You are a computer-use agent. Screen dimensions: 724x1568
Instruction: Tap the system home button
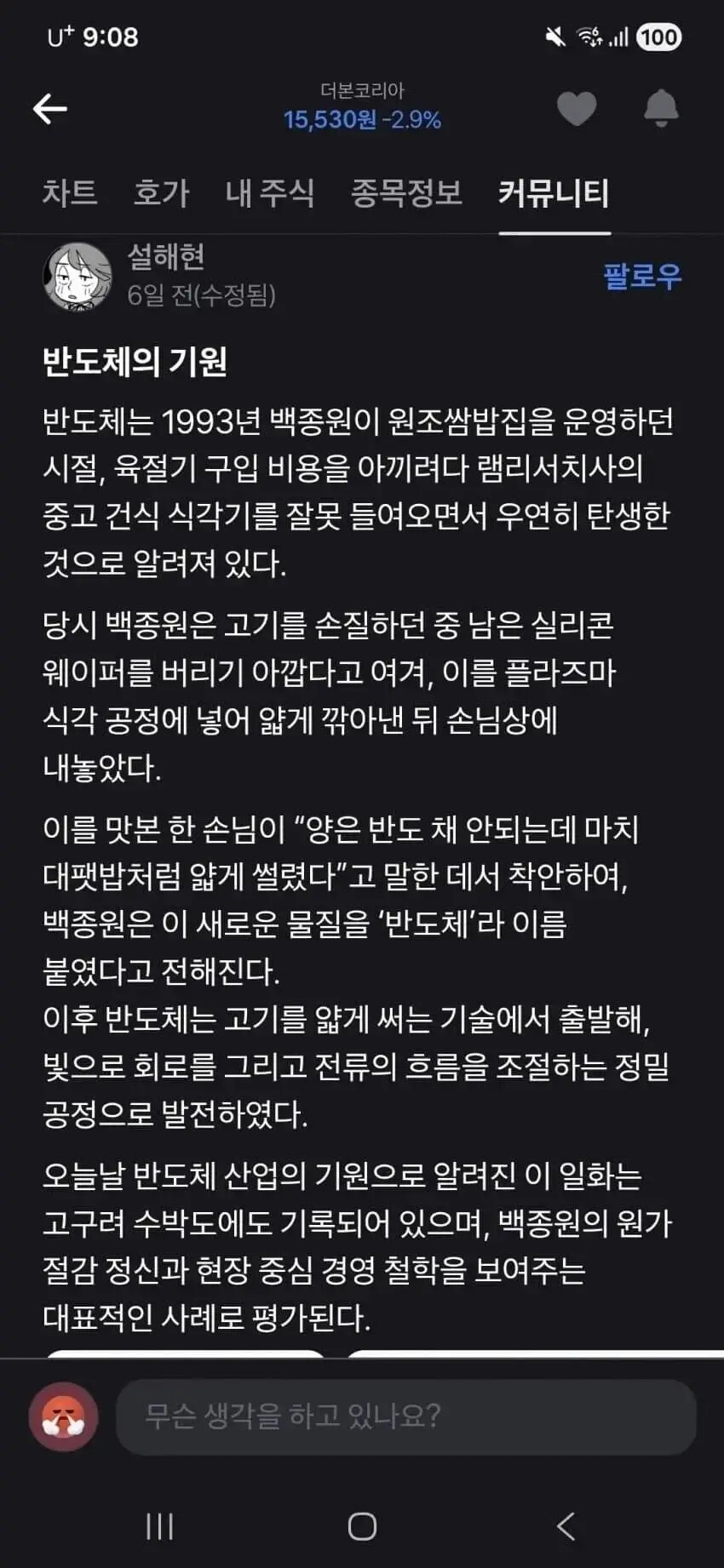pyautogui.click(x=362, y=1526)
